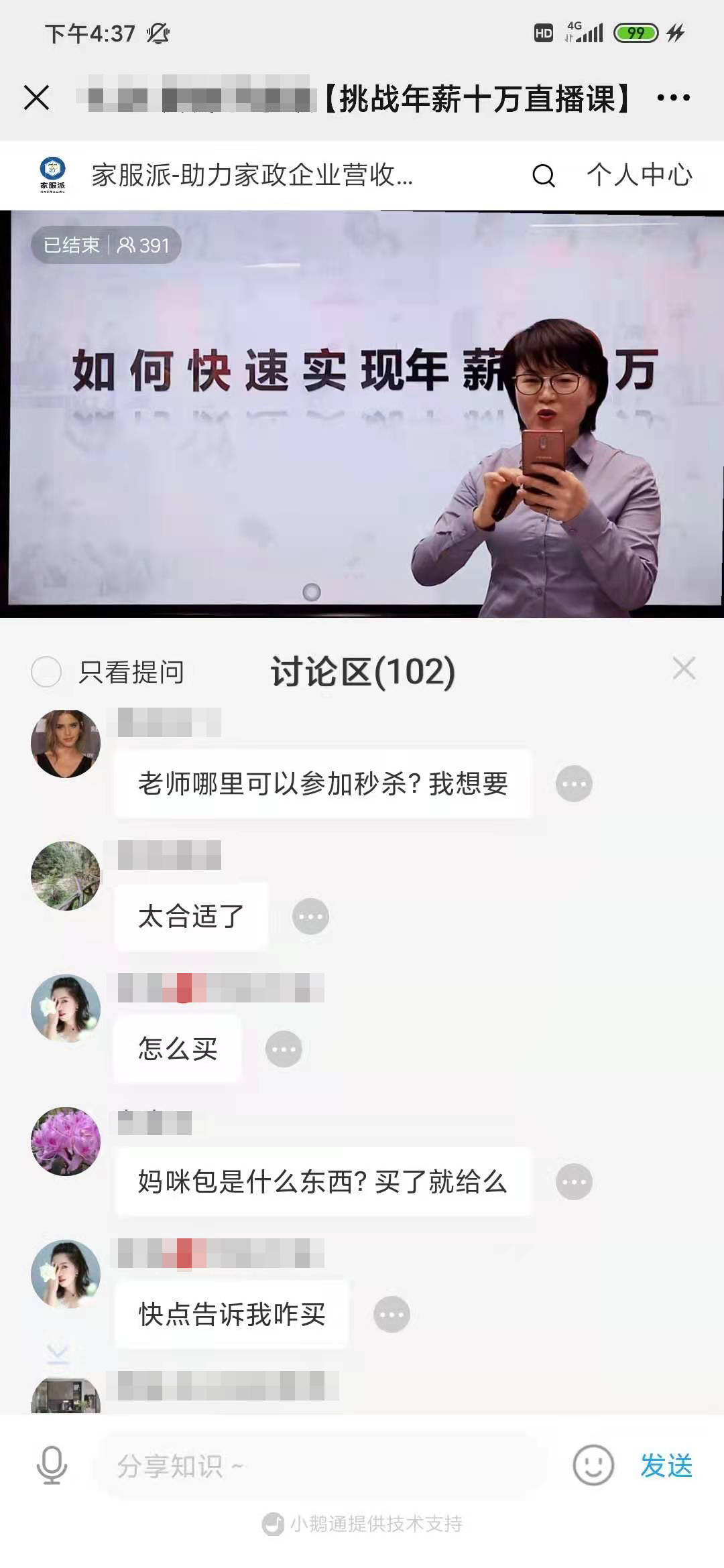Tap the search magnifier icon
The image size is (724, 1568).
pyautogui.click(x=543, y=176)
